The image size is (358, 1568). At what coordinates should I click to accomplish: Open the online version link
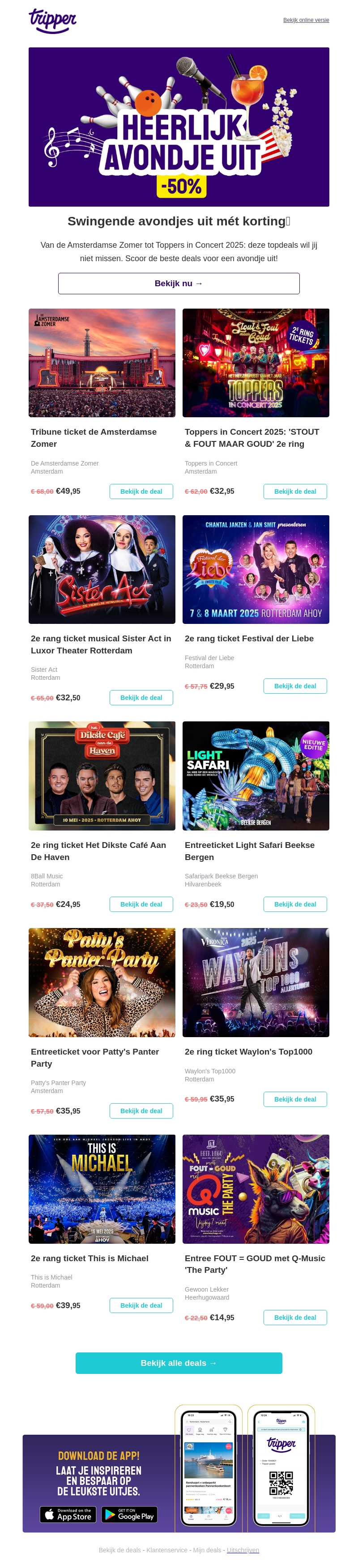pos(306,20)
